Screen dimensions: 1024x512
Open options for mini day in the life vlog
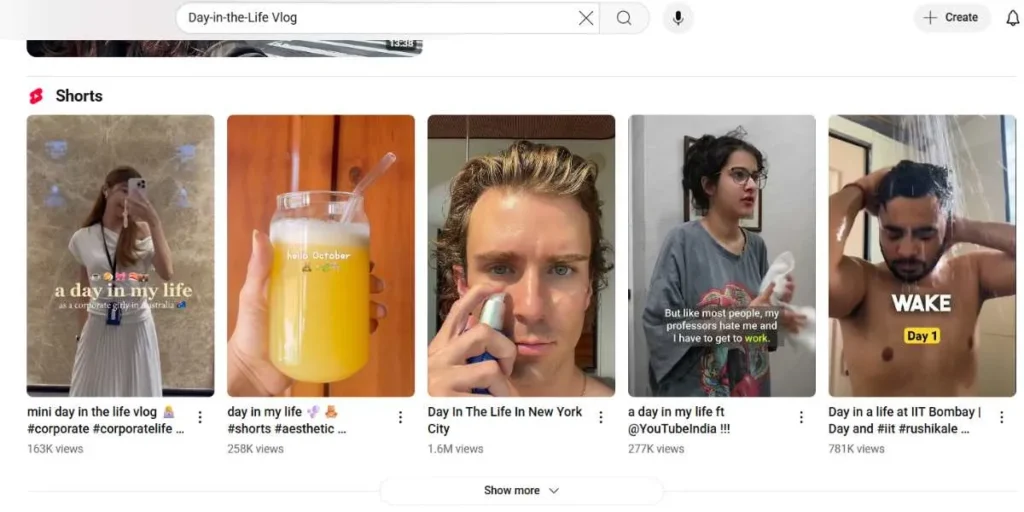(200, 417)
